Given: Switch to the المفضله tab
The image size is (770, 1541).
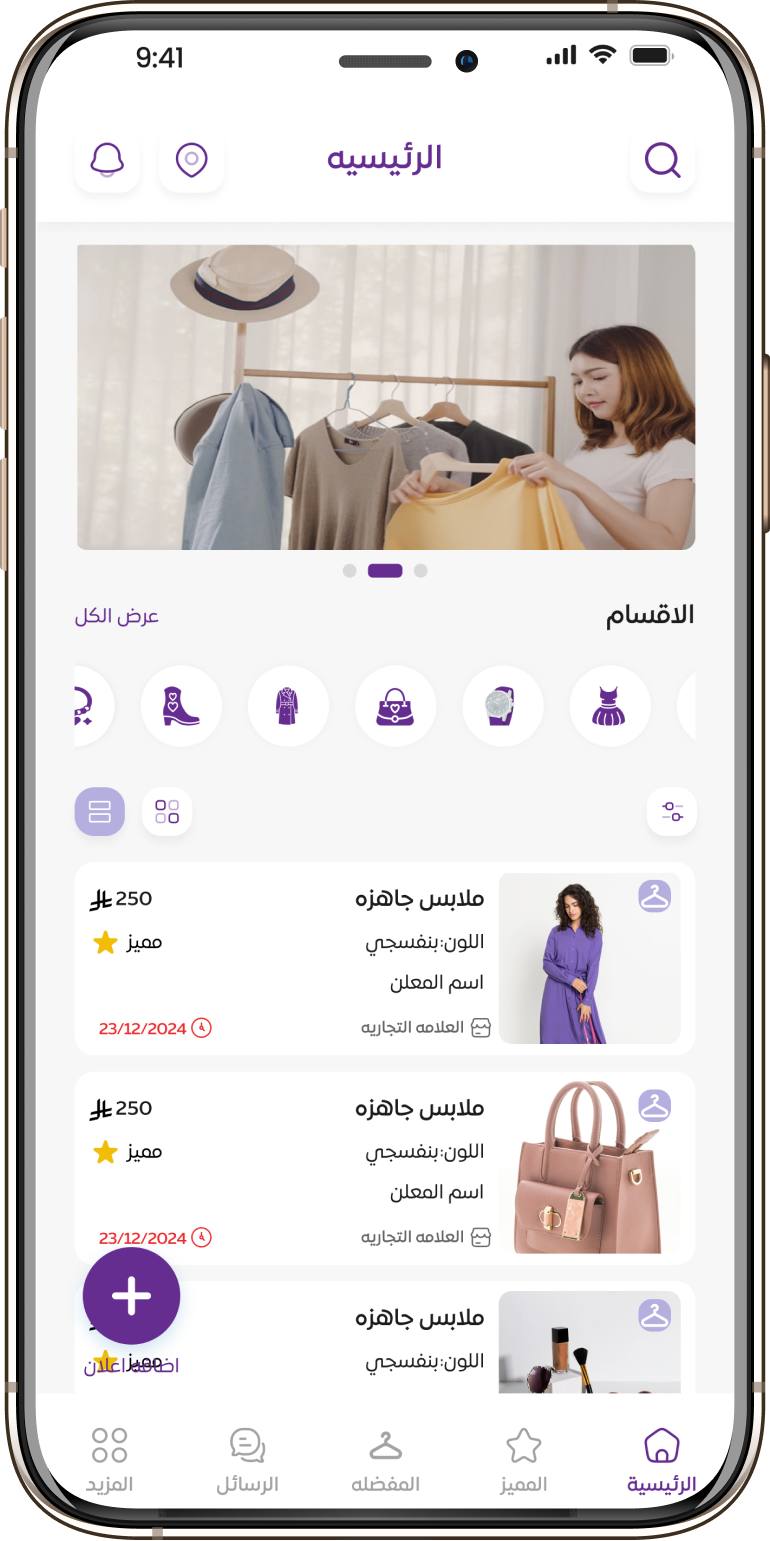Looking at the screenshot, I should tap(385, 1460).
